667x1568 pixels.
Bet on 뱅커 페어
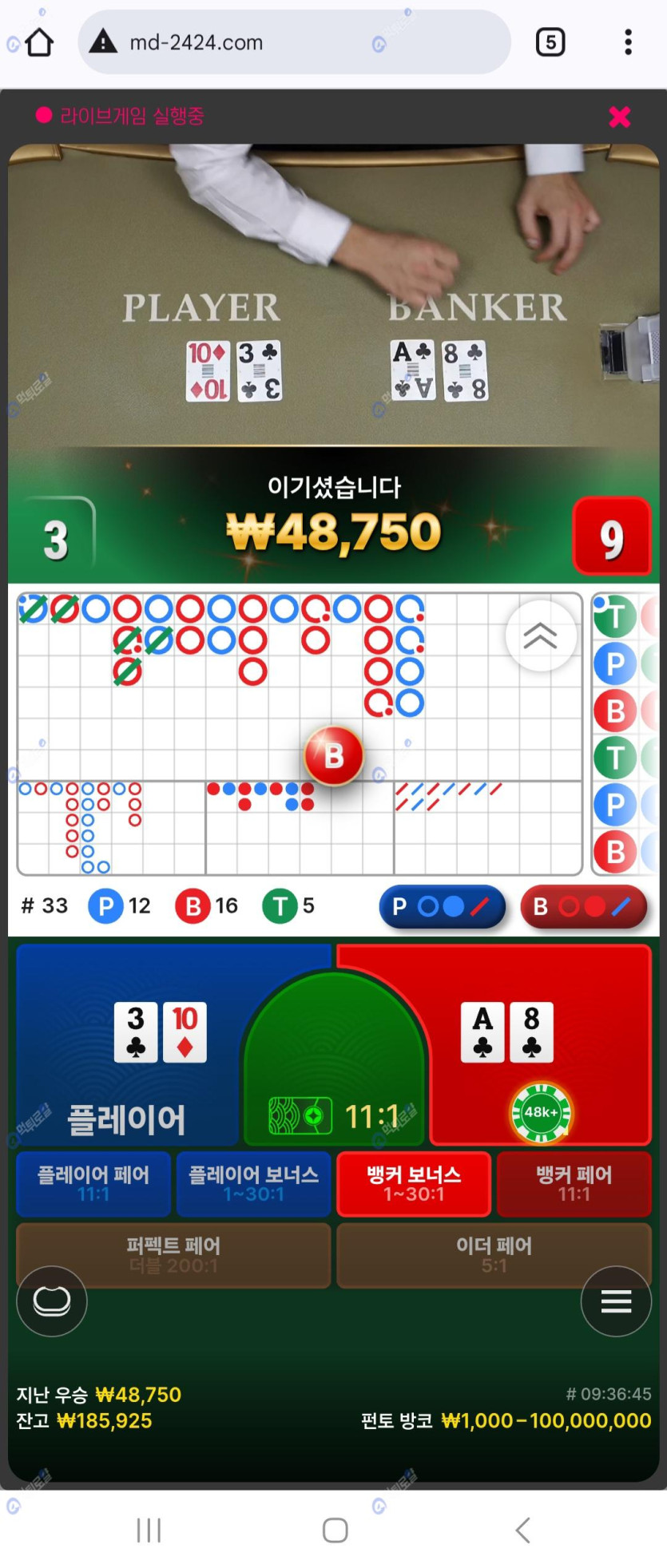tap(574, 1183)
